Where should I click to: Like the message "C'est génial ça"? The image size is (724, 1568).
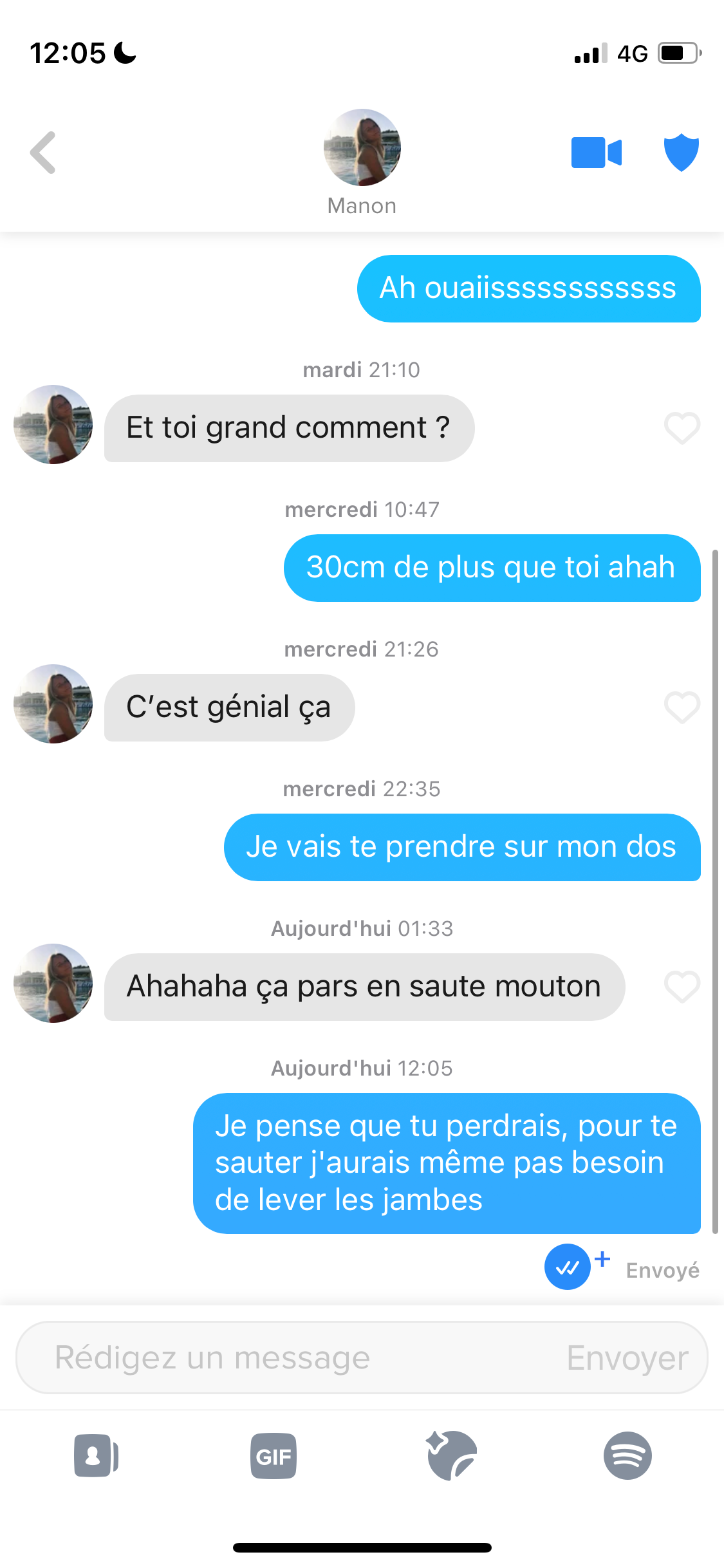pyautogui.click(x=682, y=707)
